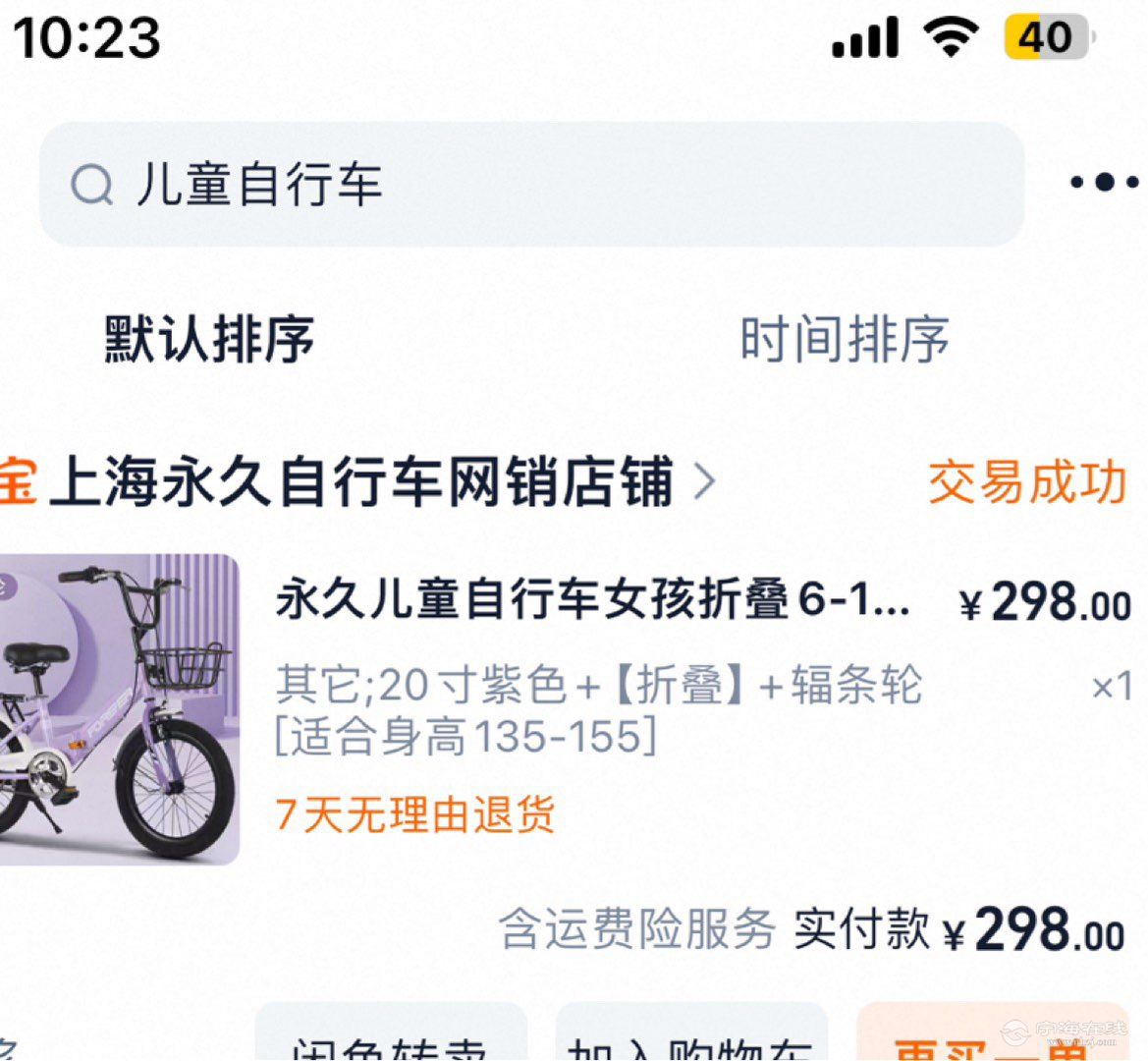
Task: Tap the 闲鱼转卖 button
Action: (391, 1036)
